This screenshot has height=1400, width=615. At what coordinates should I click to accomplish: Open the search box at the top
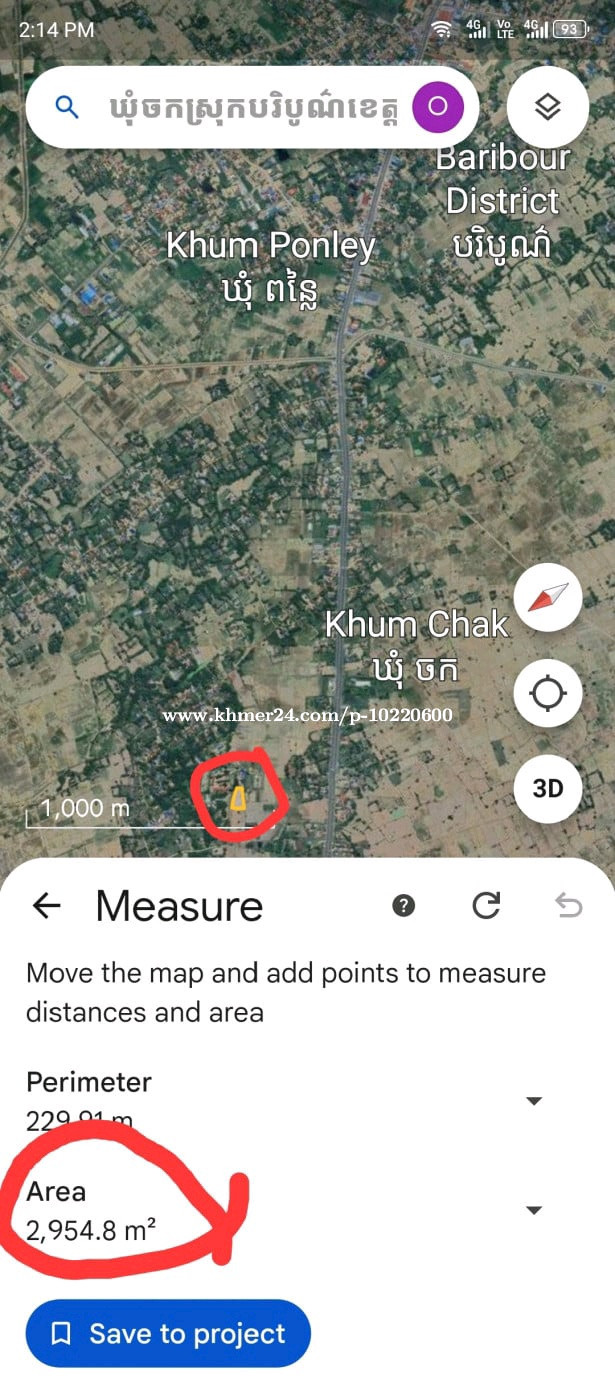coord(250,108)
